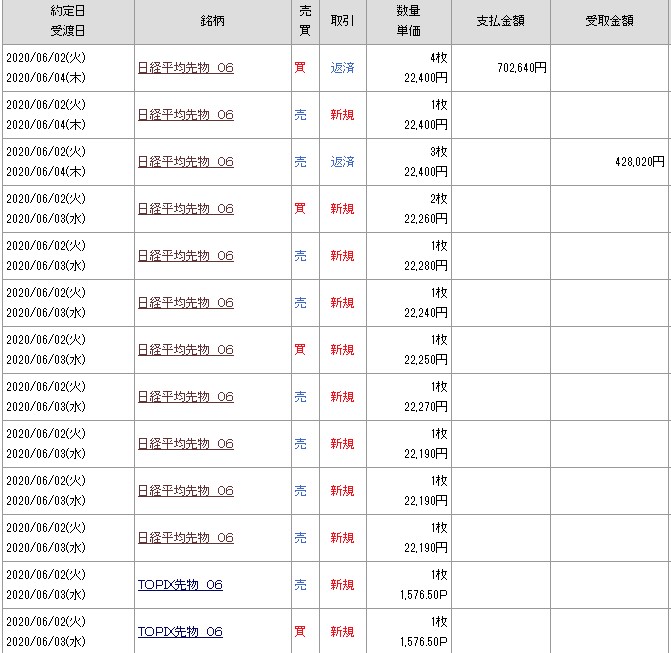Open 日経平均先物 06 link priced 22,280
Viewport: 671px width, 653px height.
coord(185,256)
